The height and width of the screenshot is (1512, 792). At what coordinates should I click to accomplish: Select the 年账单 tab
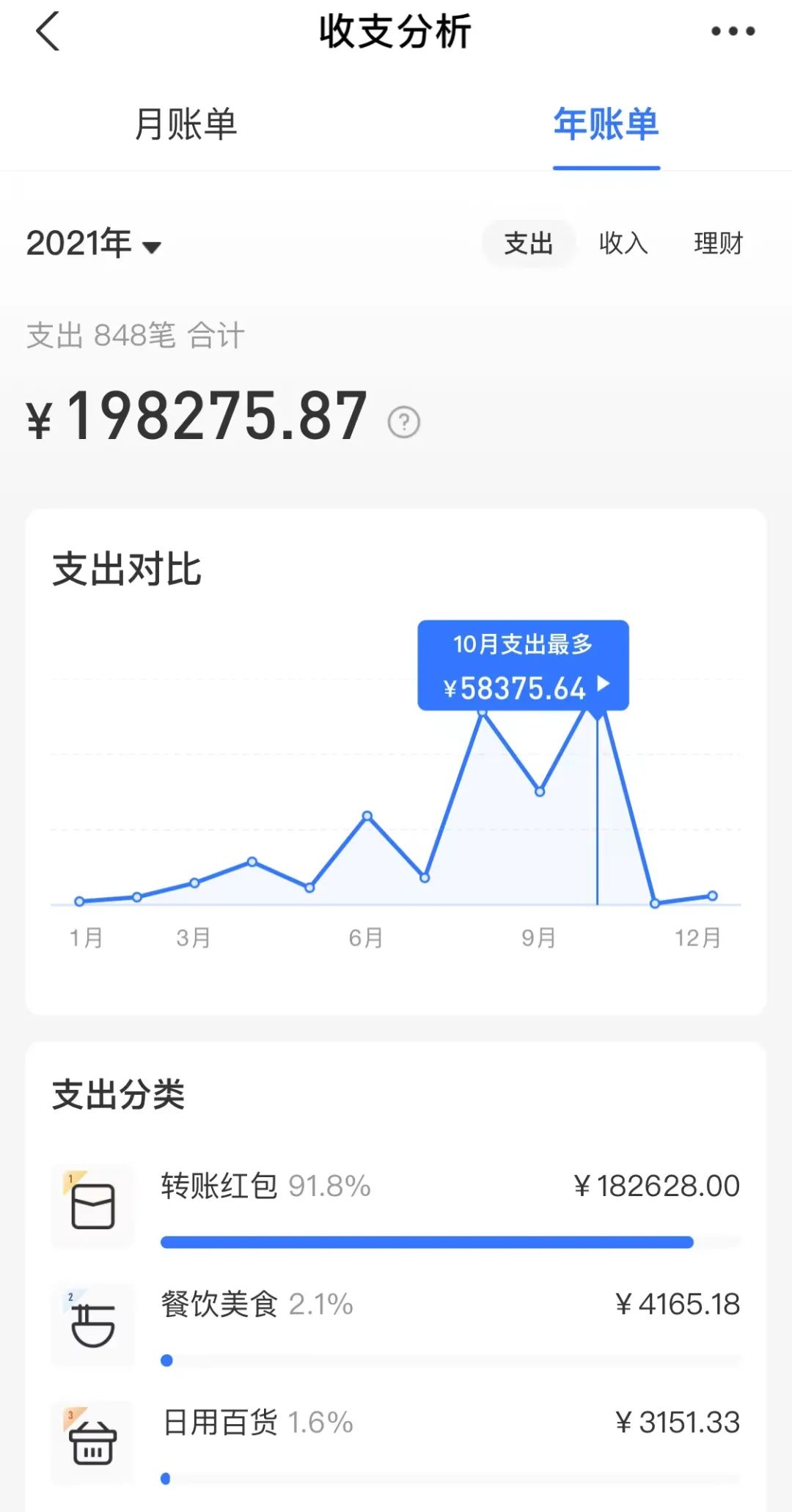coord(606,124)
